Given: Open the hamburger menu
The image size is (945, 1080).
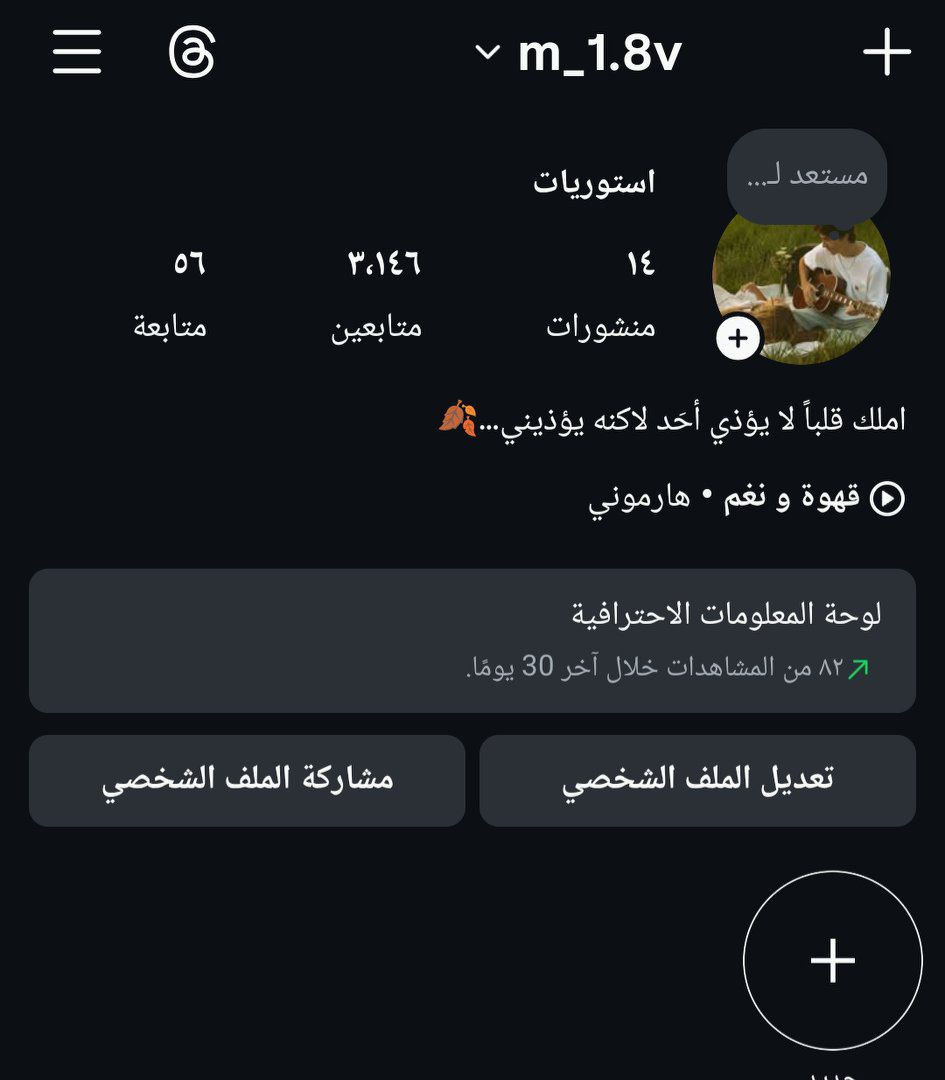Looking at the screenshot, I should click(77, 51).
